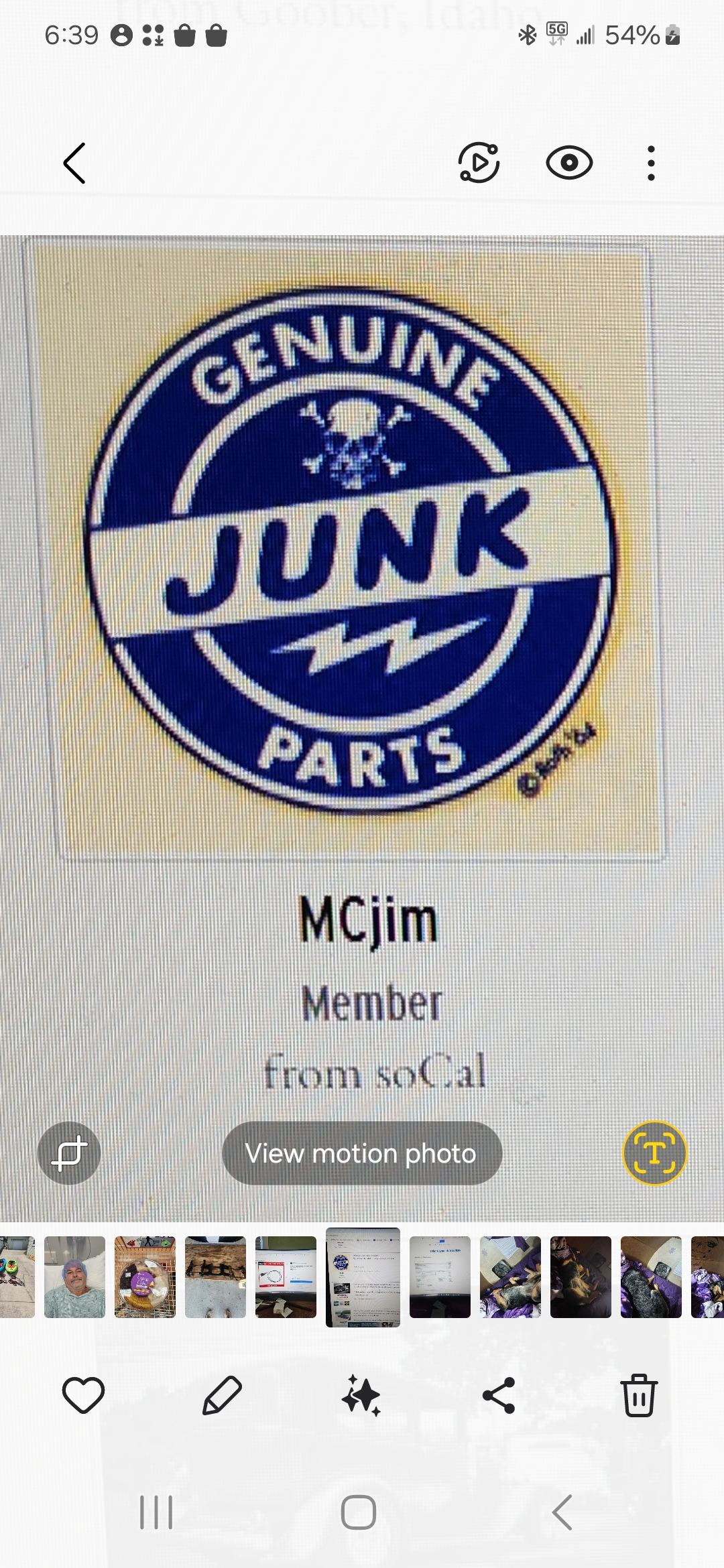Open the system recent apps button
The height and width of the screenshot is (1568, 724).
(x=156, y=1512)
